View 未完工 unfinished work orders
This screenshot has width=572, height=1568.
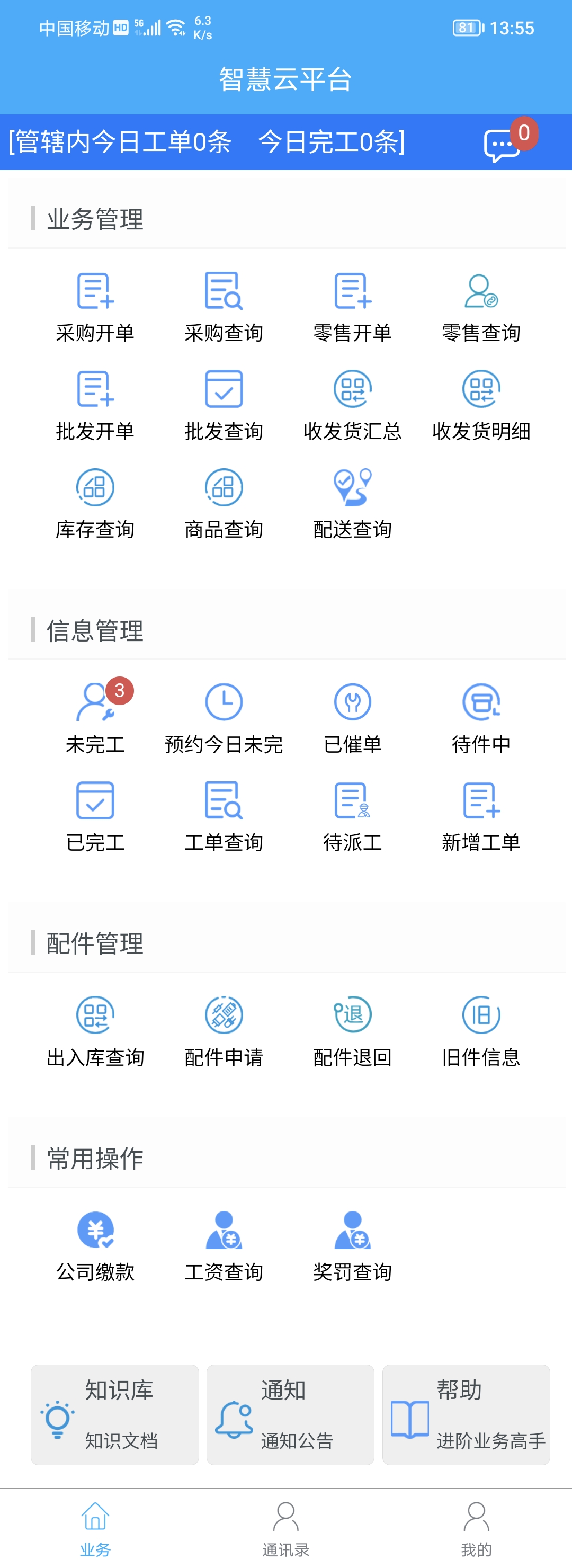click(95, 718)
